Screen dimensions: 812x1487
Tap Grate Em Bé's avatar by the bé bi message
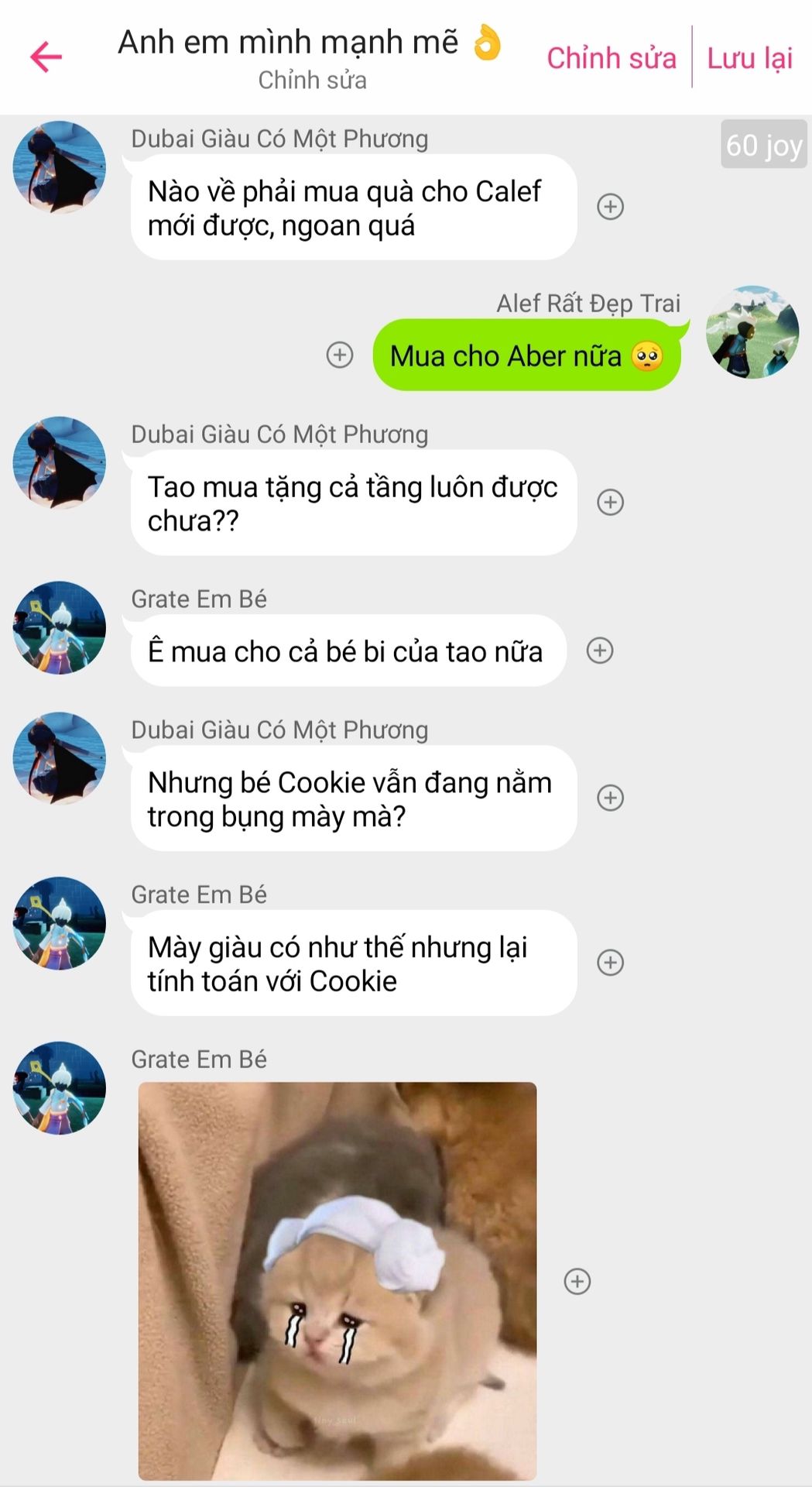(x=60, y=627)
